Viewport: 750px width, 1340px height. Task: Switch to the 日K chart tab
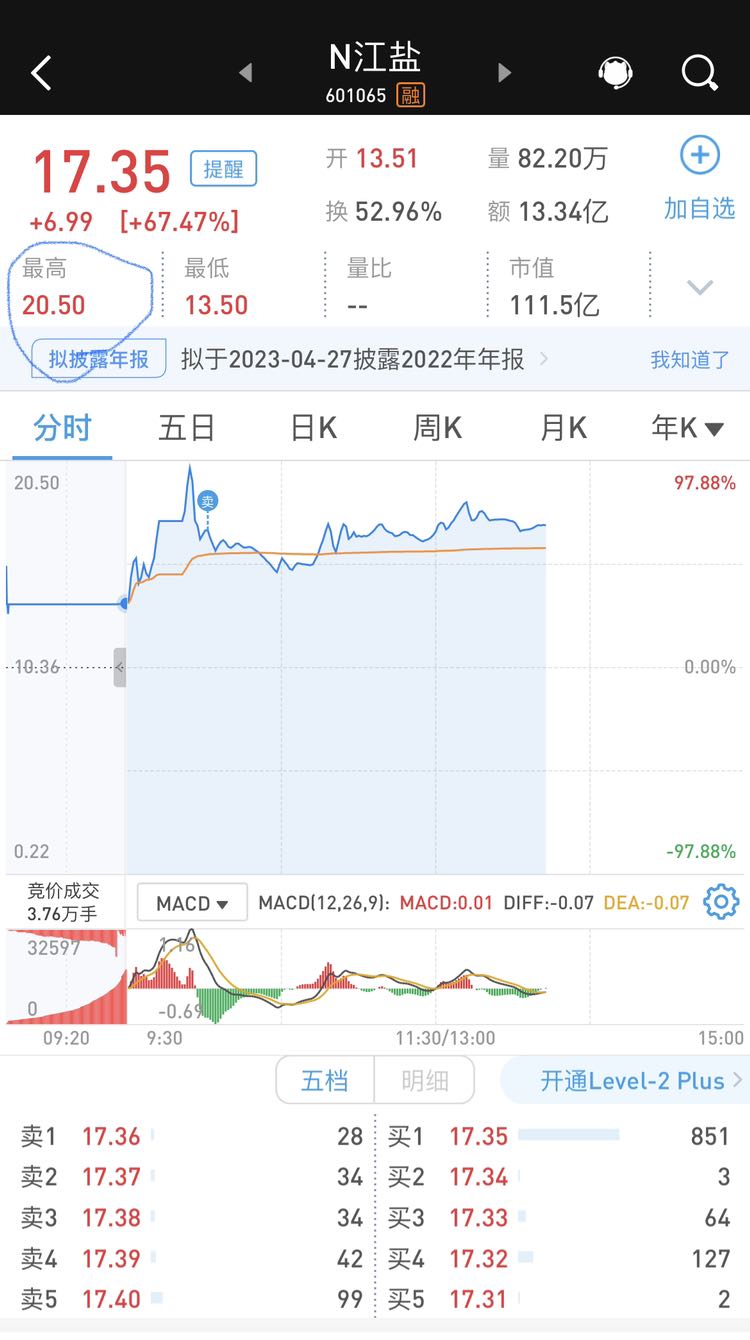coord(313,428)
